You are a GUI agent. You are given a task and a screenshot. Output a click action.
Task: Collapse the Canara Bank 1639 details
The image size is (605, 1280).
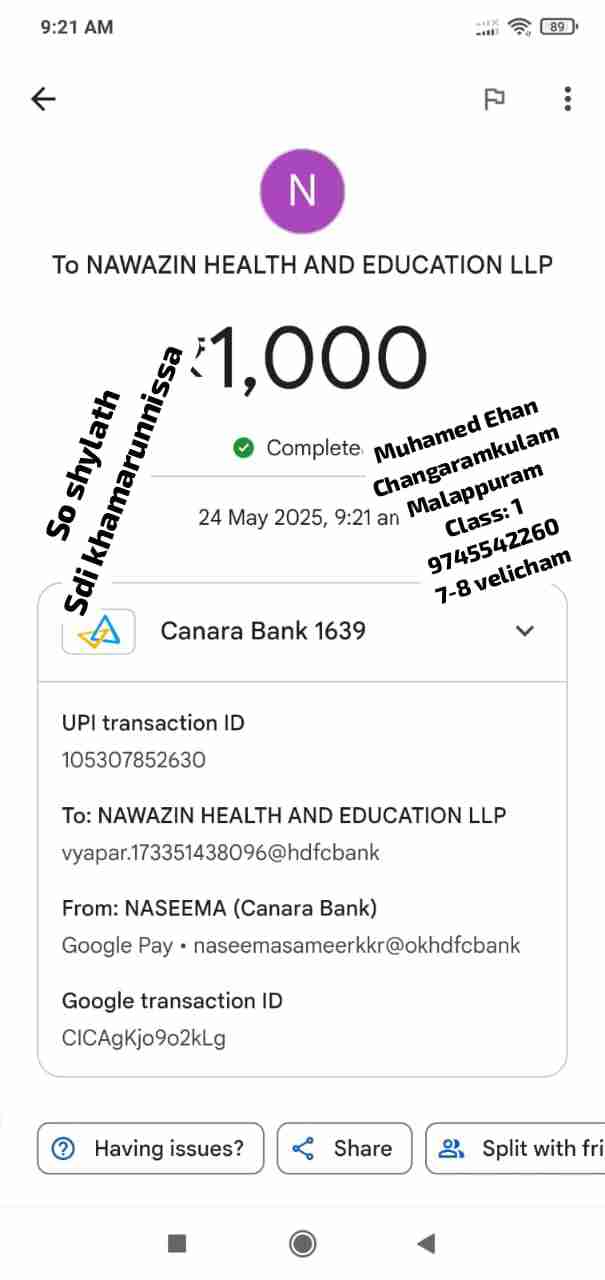pos(524,631)
